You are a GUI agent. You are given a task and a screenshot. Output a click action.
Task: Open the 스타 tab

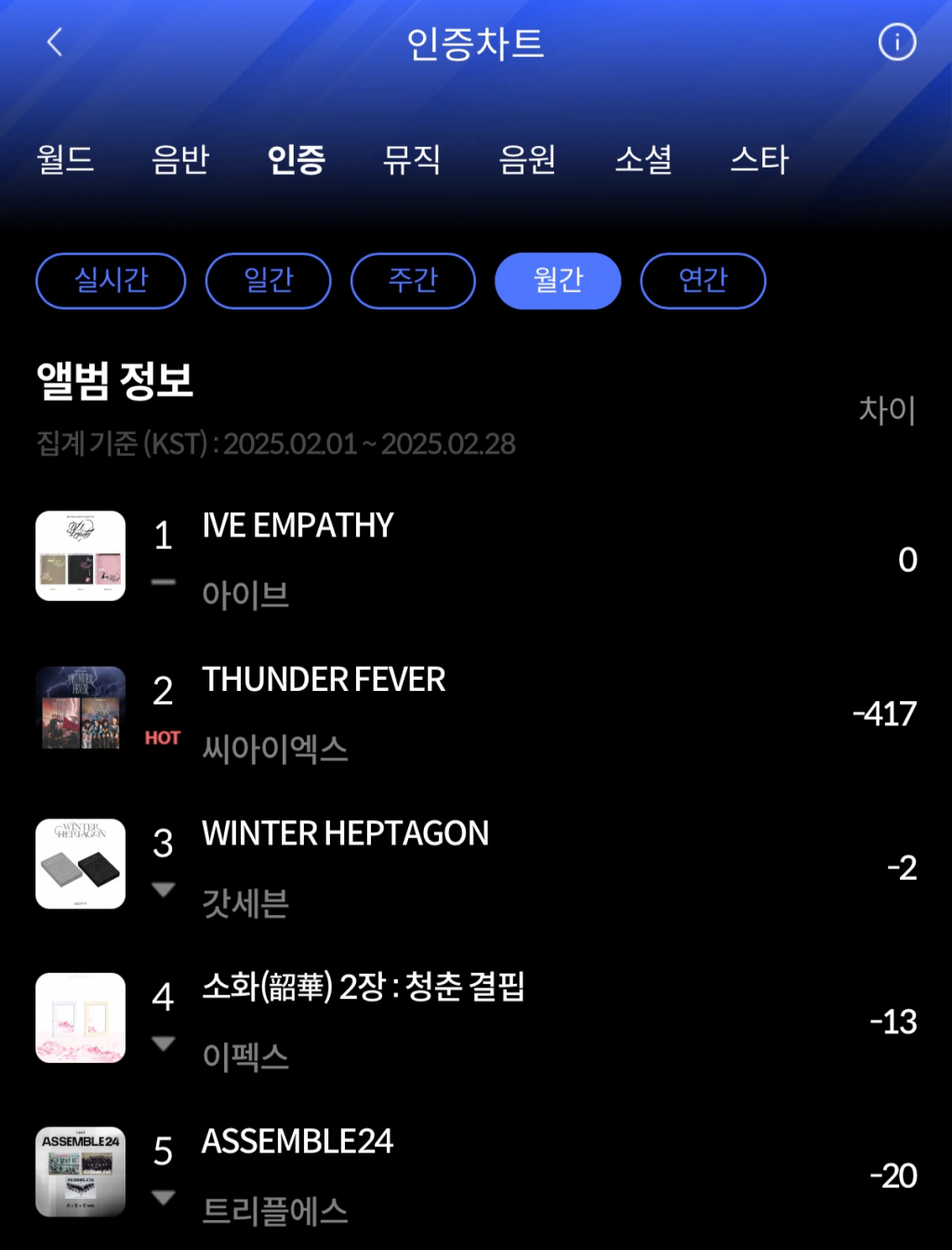(759, 159)
